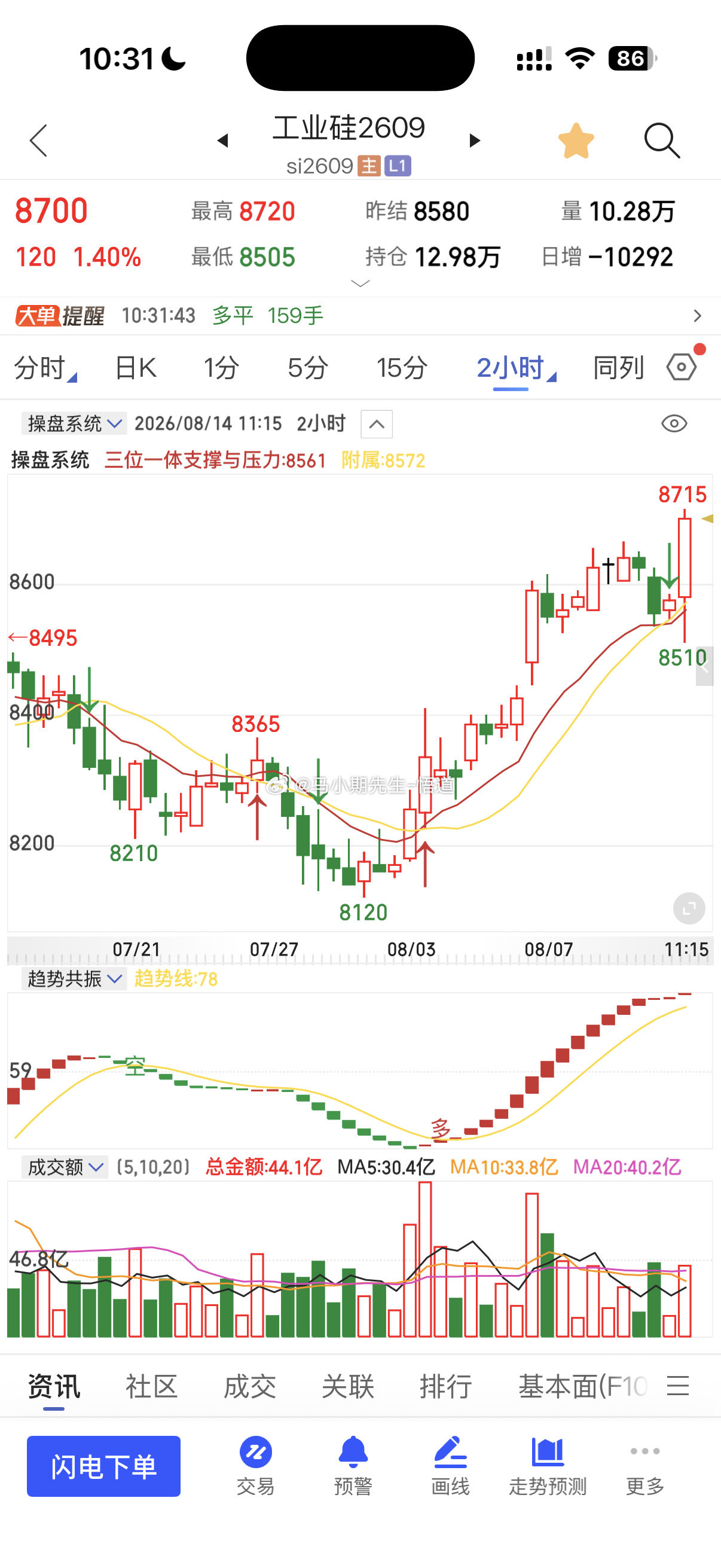Expand the chart to full screen
Screen dimensions: 721x1568
689,909
